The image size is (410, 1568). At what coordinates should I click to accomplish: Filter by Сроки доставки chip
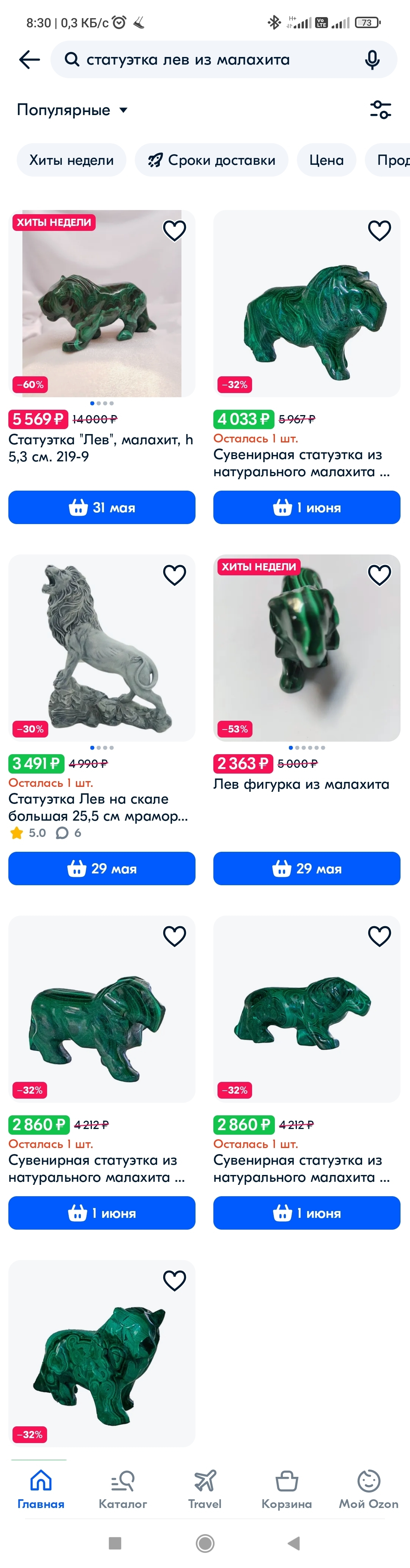coord(211,160)
